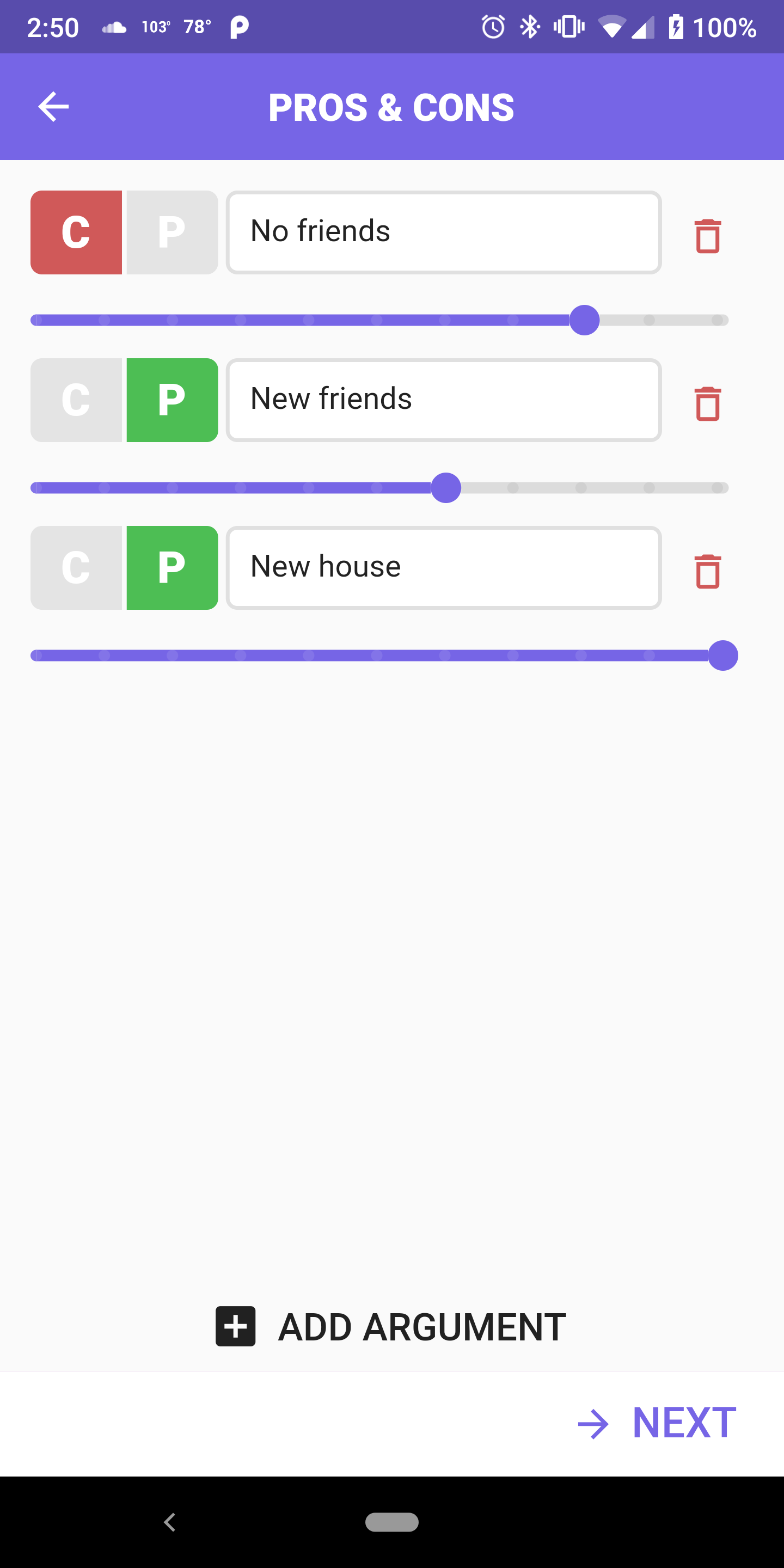Select the P button for "New friends"

[172, 400]
